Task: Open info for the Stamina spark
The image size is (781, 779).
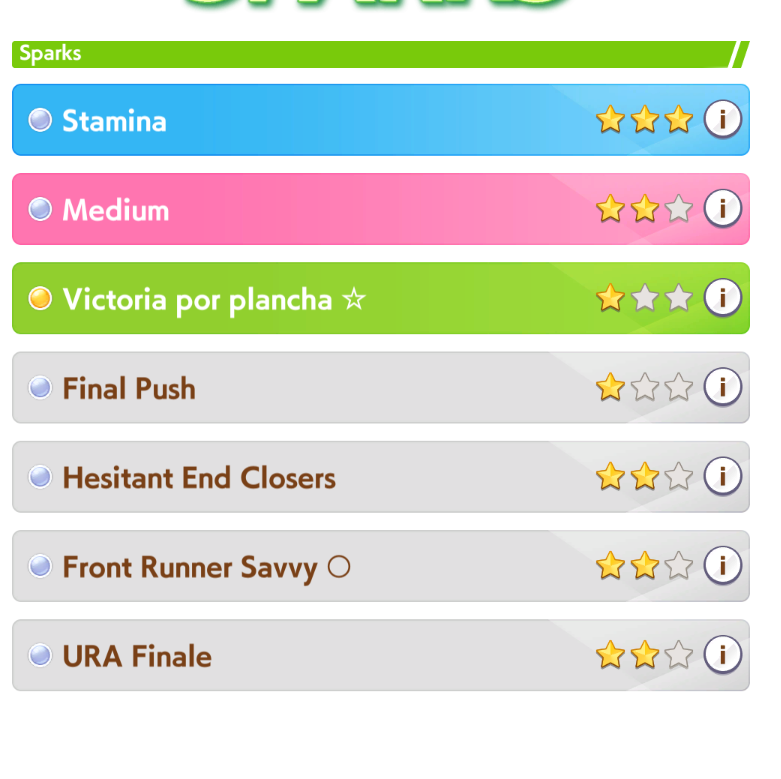Action: (722, 120)
